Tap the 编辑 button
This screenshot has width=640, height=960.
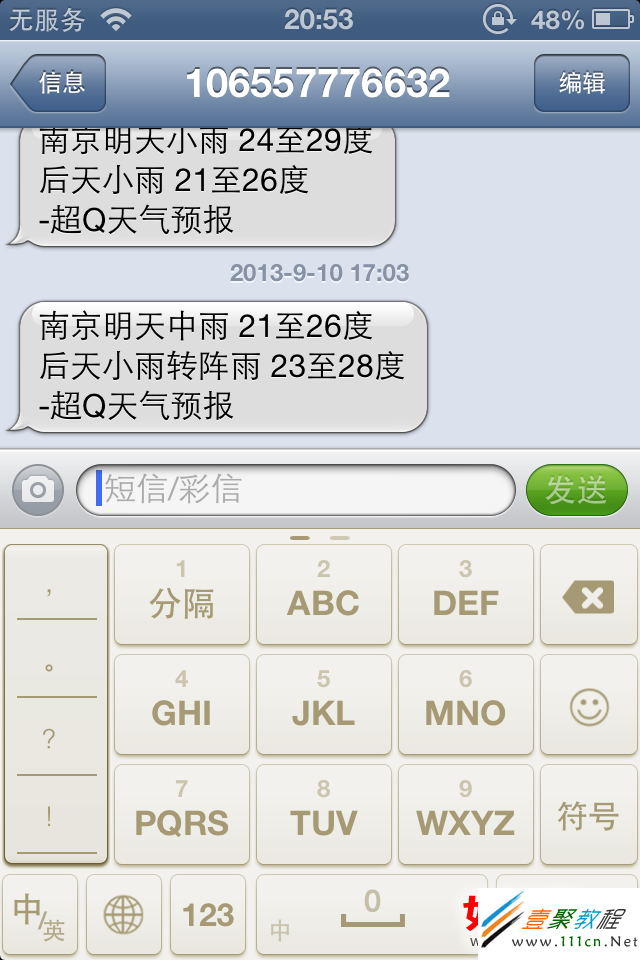(581, 83)
